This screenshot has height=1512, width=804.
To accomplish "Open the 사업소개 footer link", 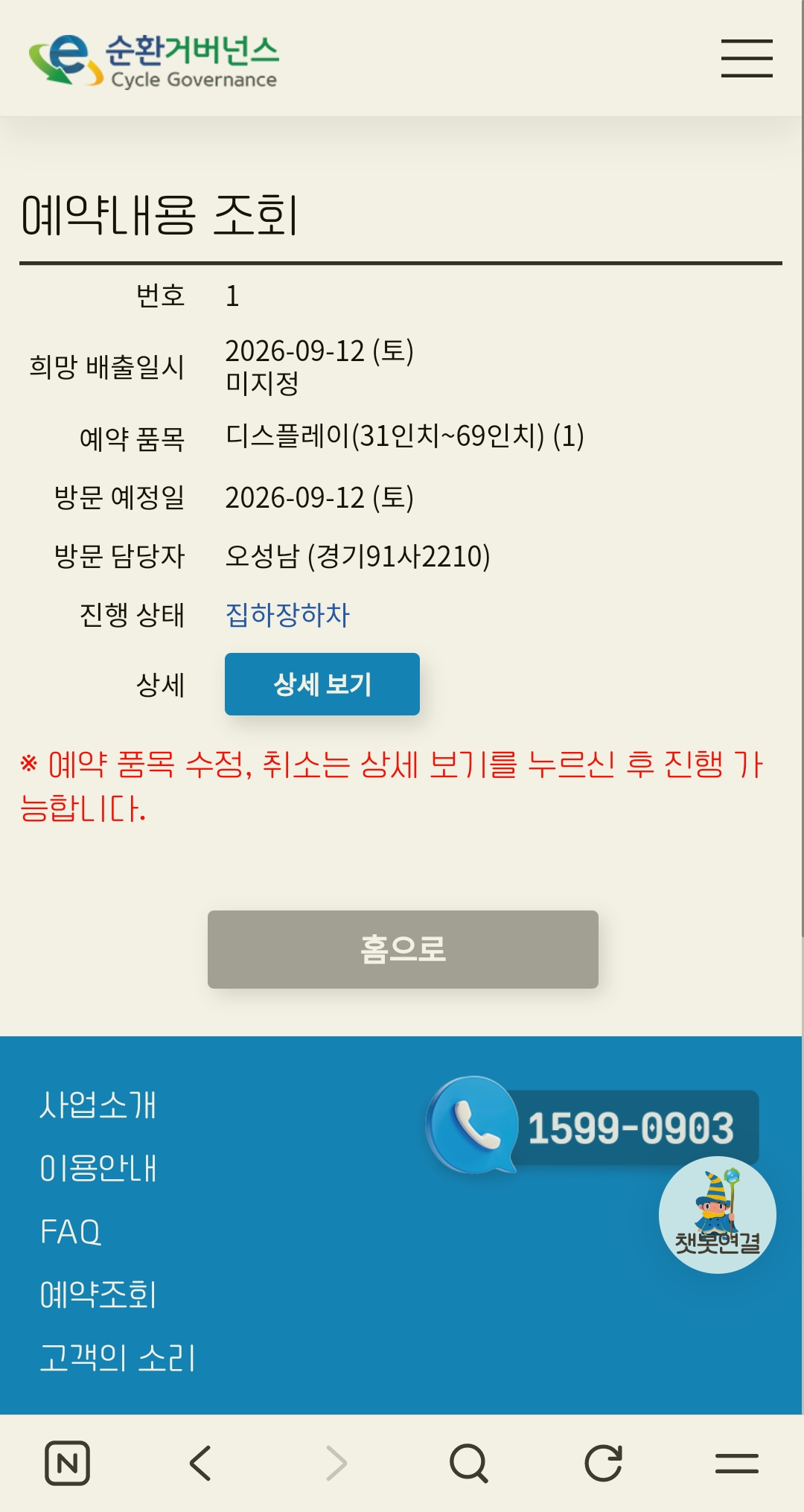I will click(x=98, y=1105).
